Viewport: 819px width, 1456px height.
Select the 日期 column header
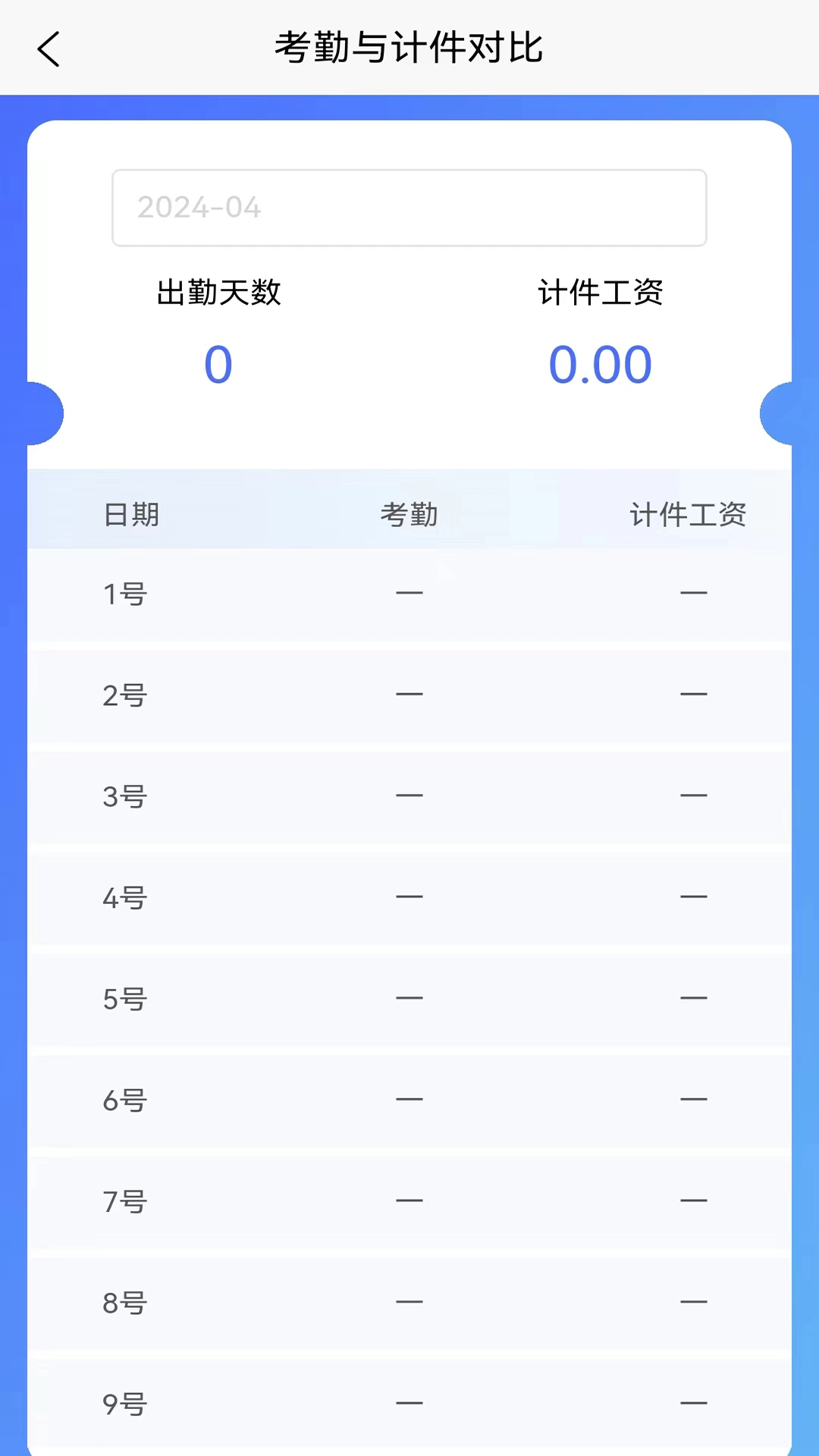(130, 514)
